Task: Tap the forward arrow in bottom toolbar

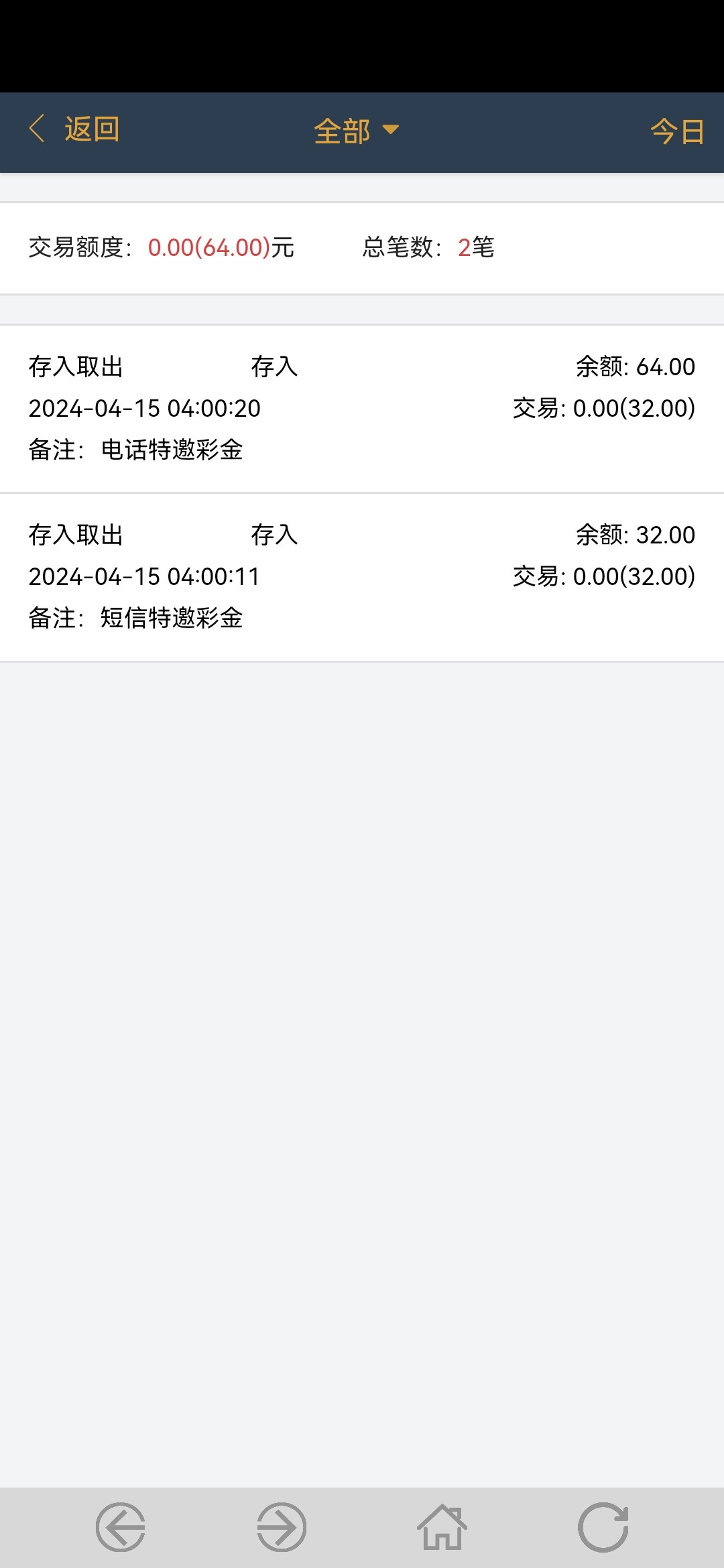Action: coord(282,1527)
